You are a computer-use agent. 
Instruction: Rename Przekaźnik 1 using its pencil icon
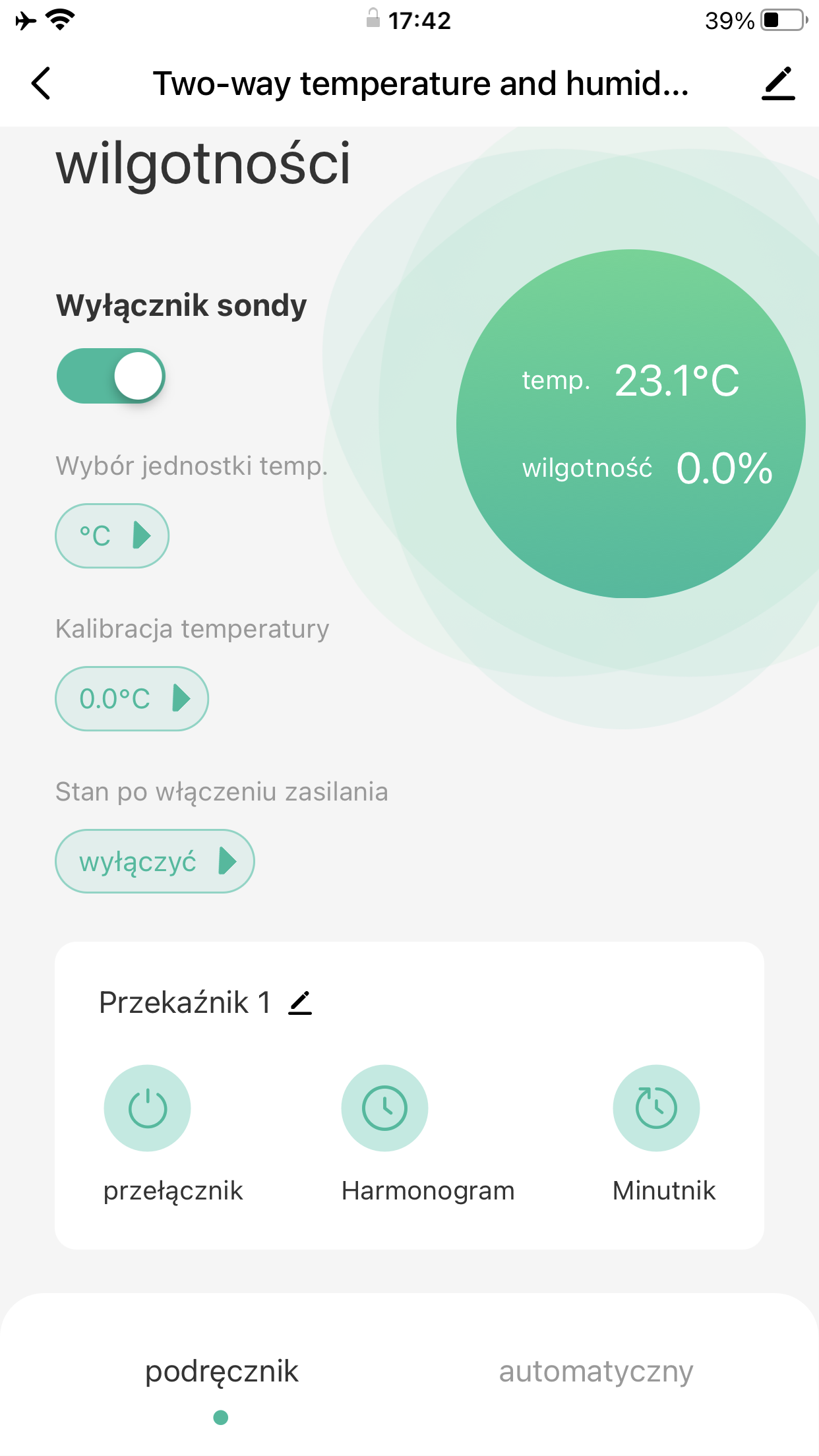pyautogui.click(x=300, y=1003)
